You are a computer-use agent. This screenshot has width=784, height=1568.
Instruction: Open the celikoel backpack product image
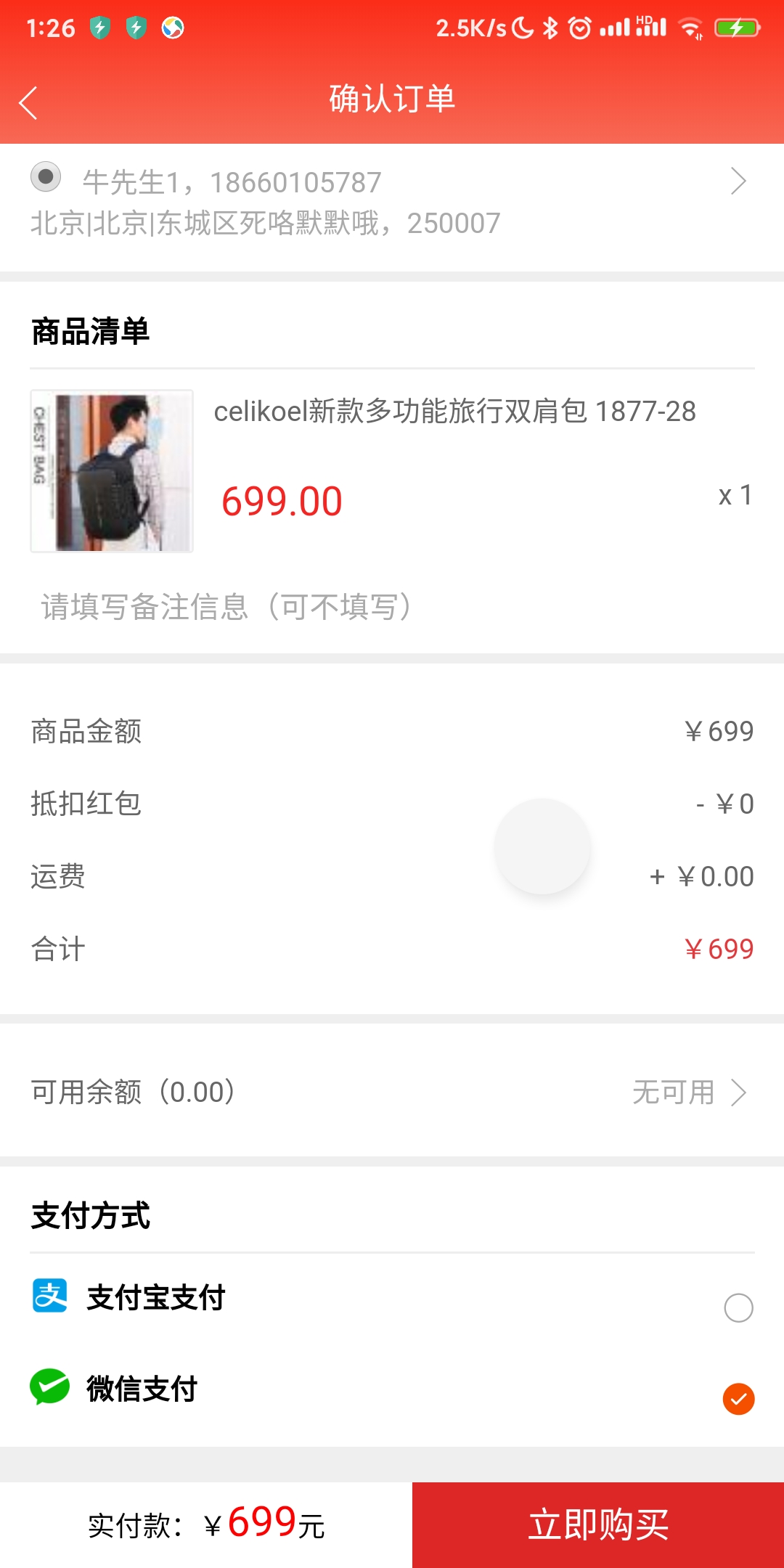tap(112, 471)
